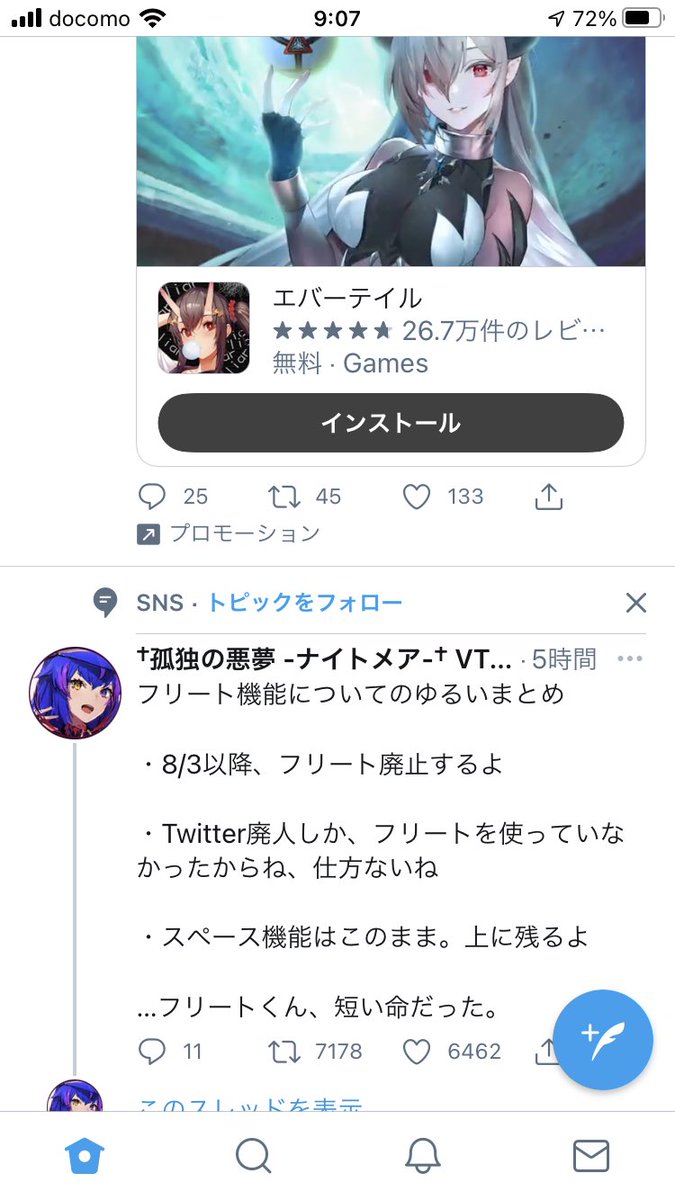This screenshot has height=1200, width=675.
Task: Open the Messages tab
Action: click(x=591, y=1156)
